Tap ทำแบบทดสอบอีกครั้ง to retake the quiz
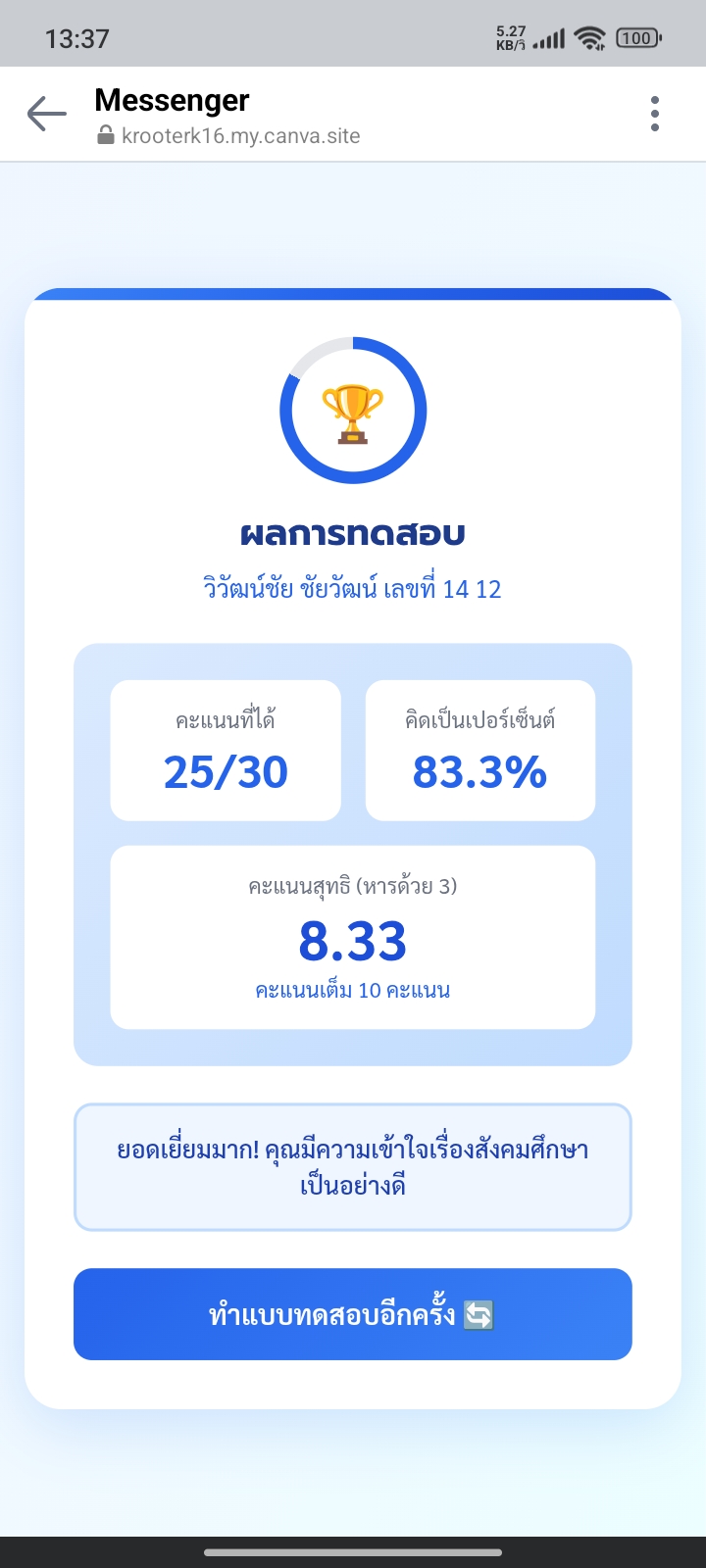Image resolution: width=706 pixels, height=1568 pixels. click(353, 1314)
